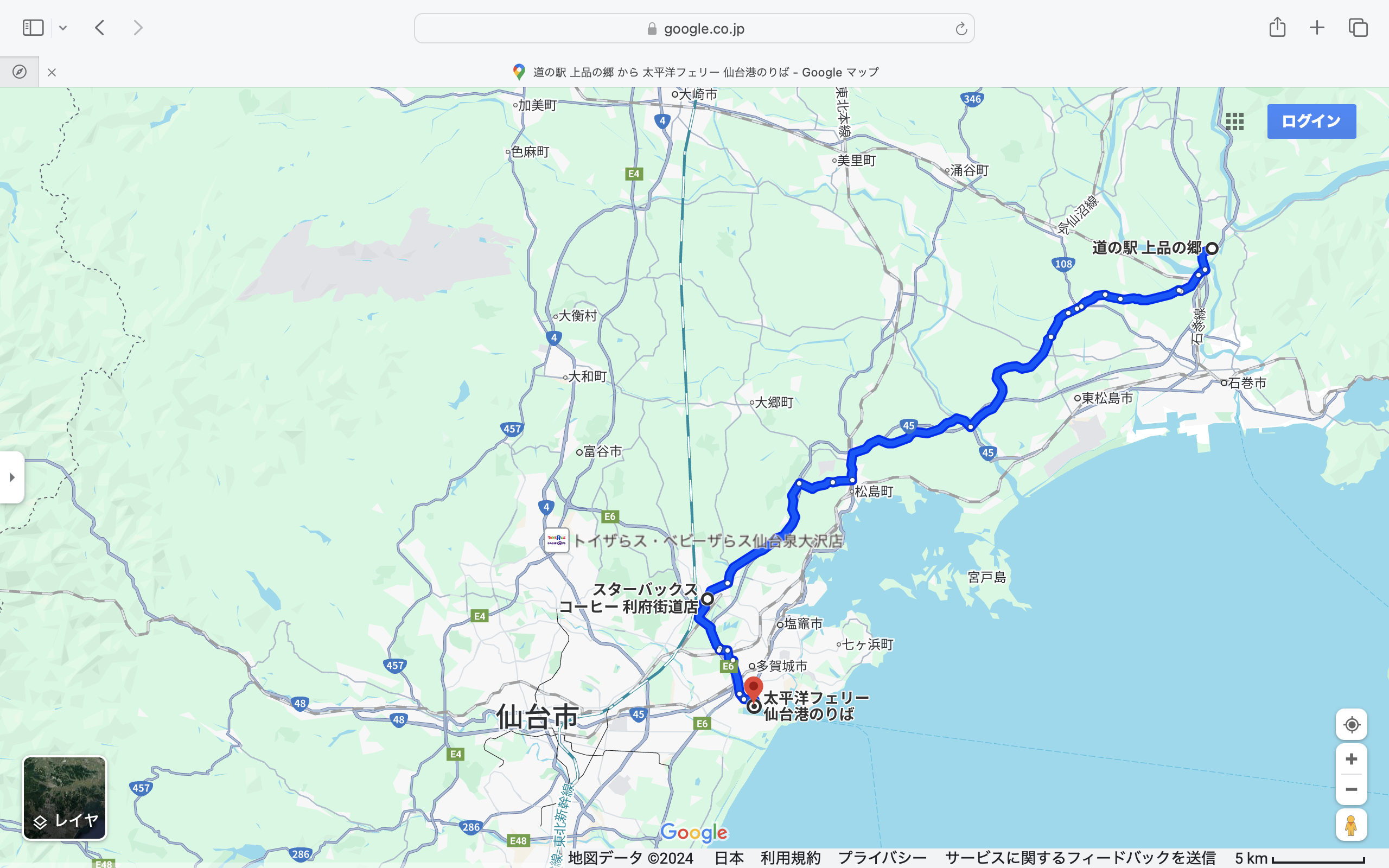Image resolution: width=1389 pixels, height=868 pixels.
Task: Close the current tab
Action: pyautogui.click(x=52, y=72)
